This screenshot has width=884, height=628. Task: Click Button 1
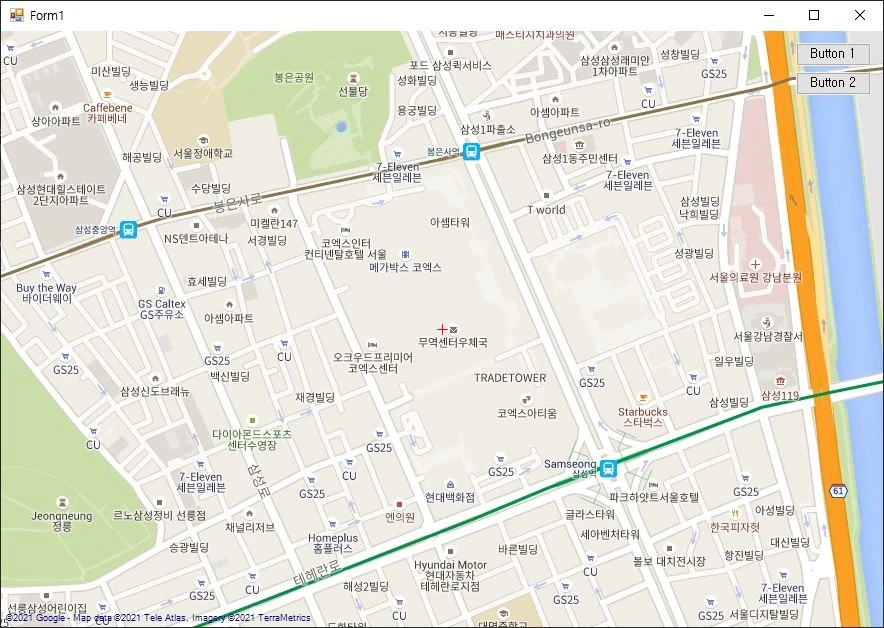832,53
